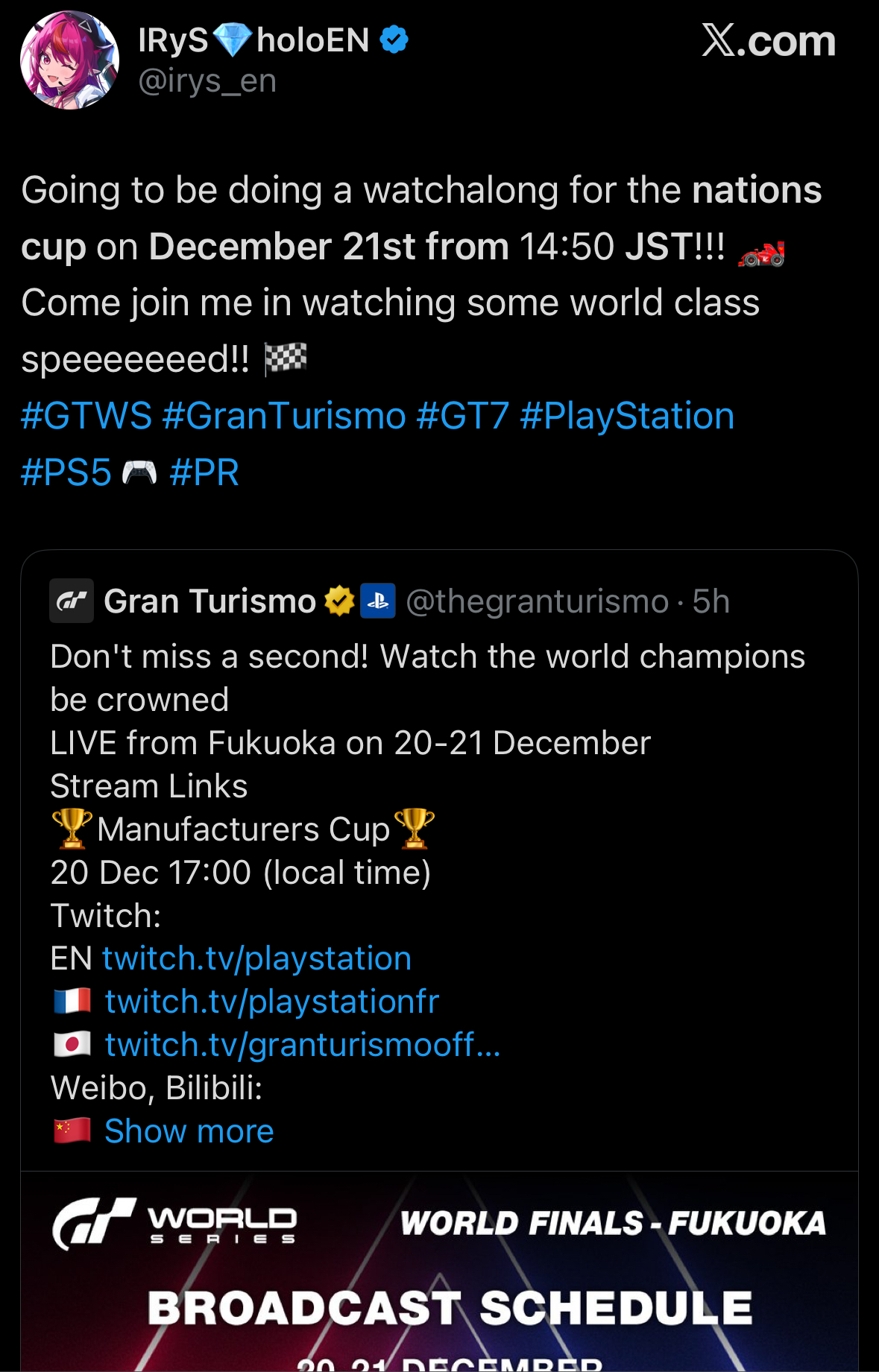Tap the #PS5 hashtag

pos(66,472)
